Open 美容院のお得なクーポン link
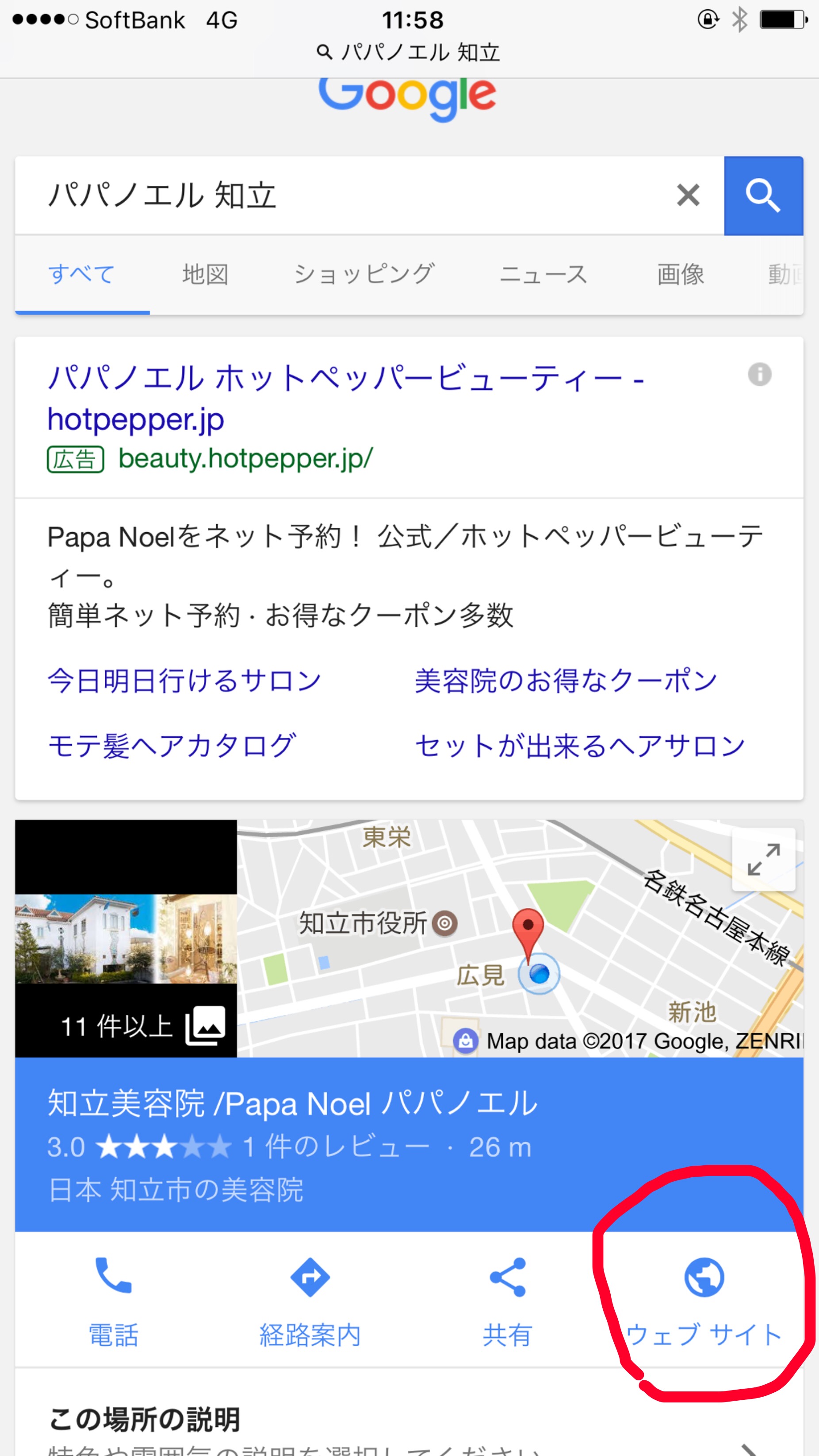819x1456 pixels. [x=566, y=680]
